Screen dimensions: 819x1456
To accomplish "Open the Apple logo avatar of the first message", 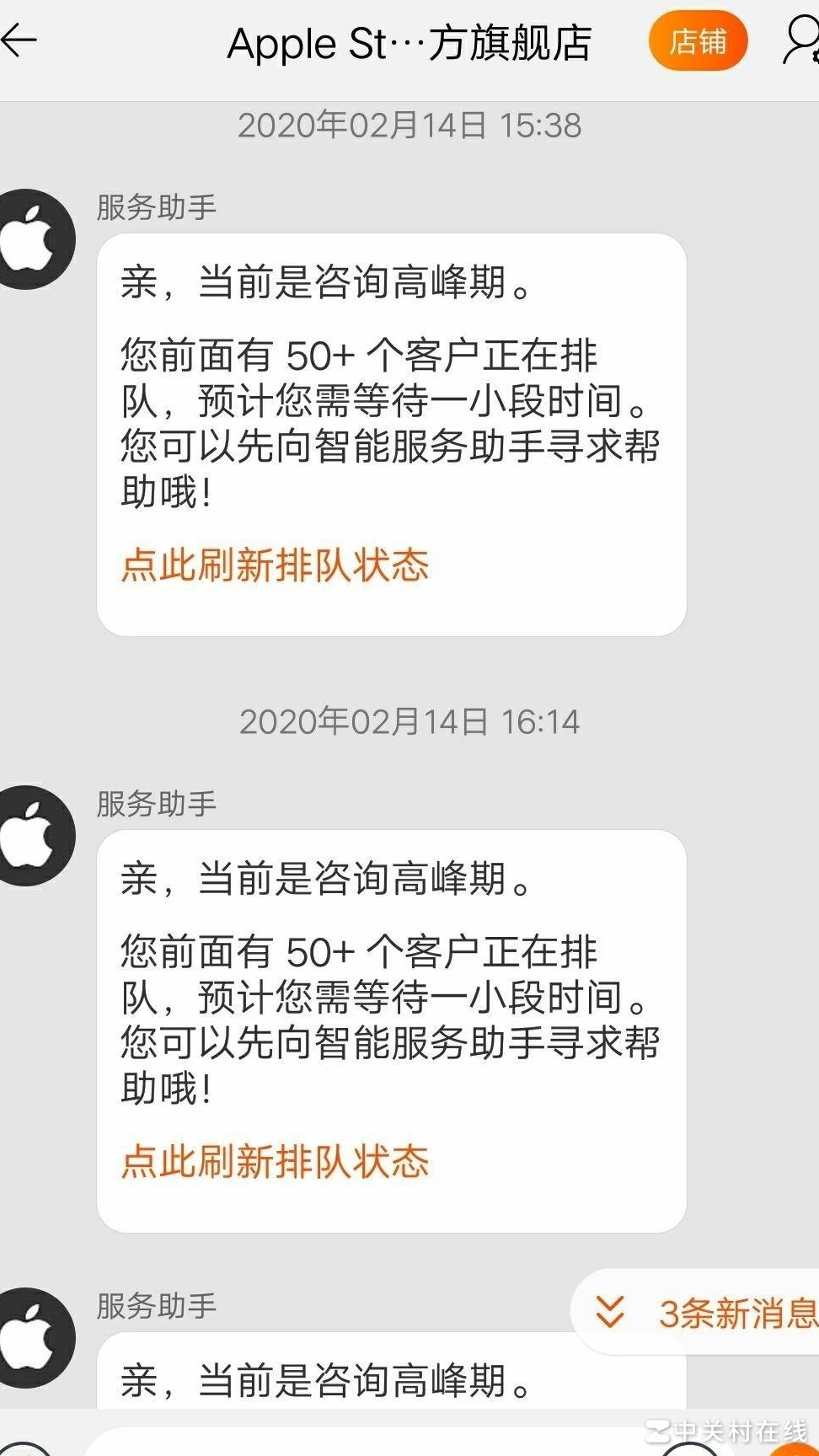I will pyautogui.click(x=38, y=240).
